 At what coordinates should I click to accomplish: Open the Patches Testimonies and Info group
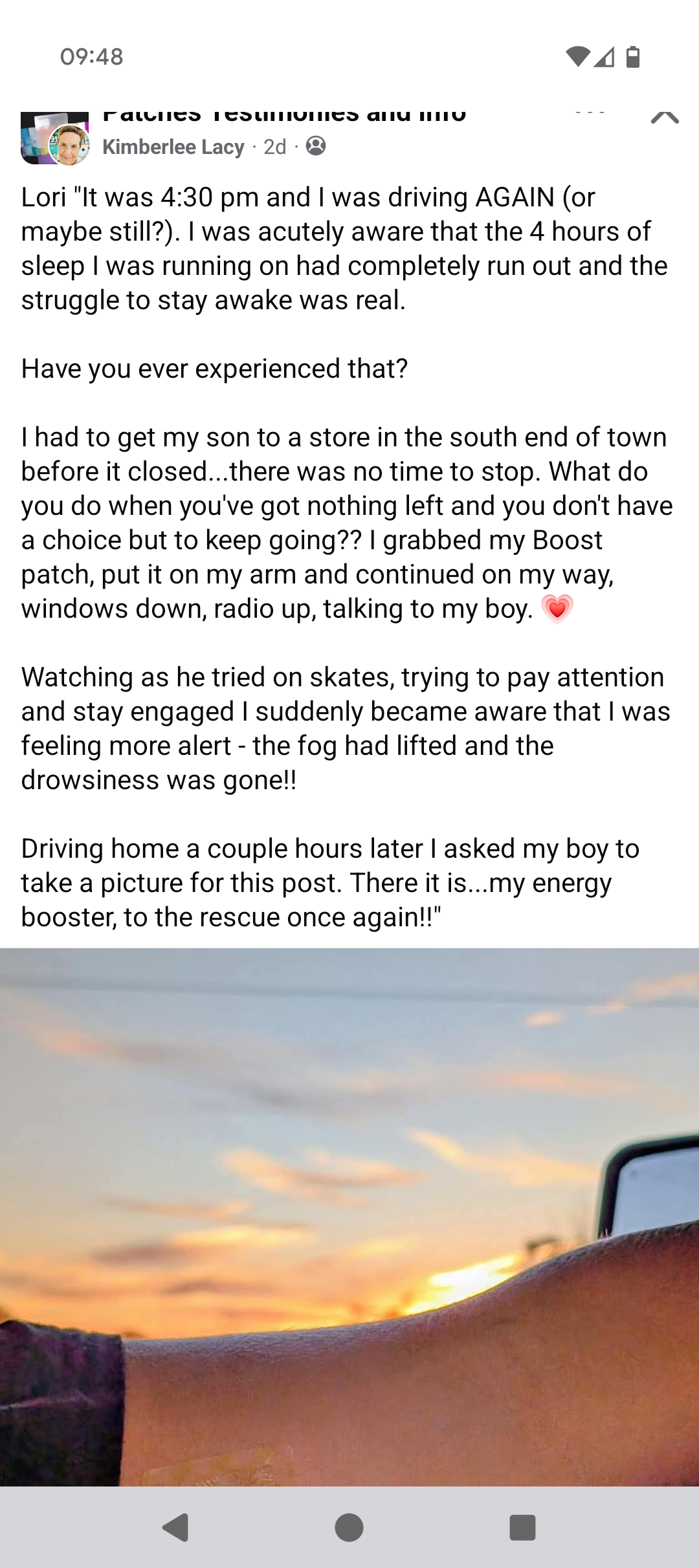coord(284,116)
